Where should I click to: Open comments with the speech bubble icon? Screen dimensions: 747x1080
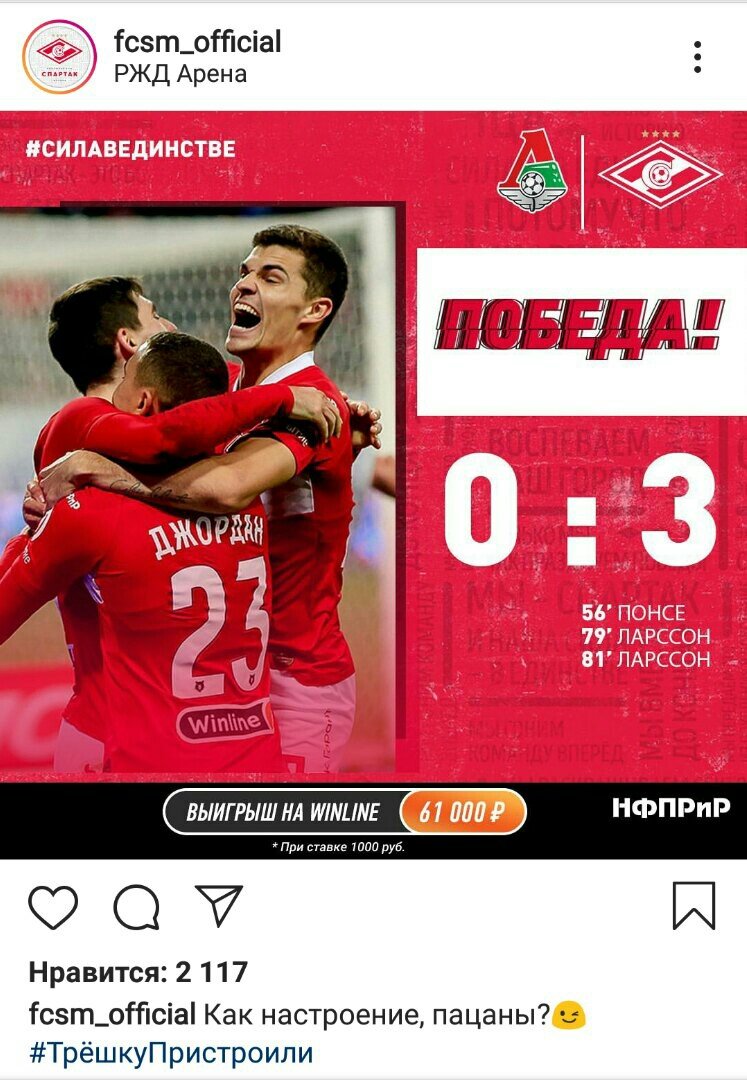[x=136, y=907]
